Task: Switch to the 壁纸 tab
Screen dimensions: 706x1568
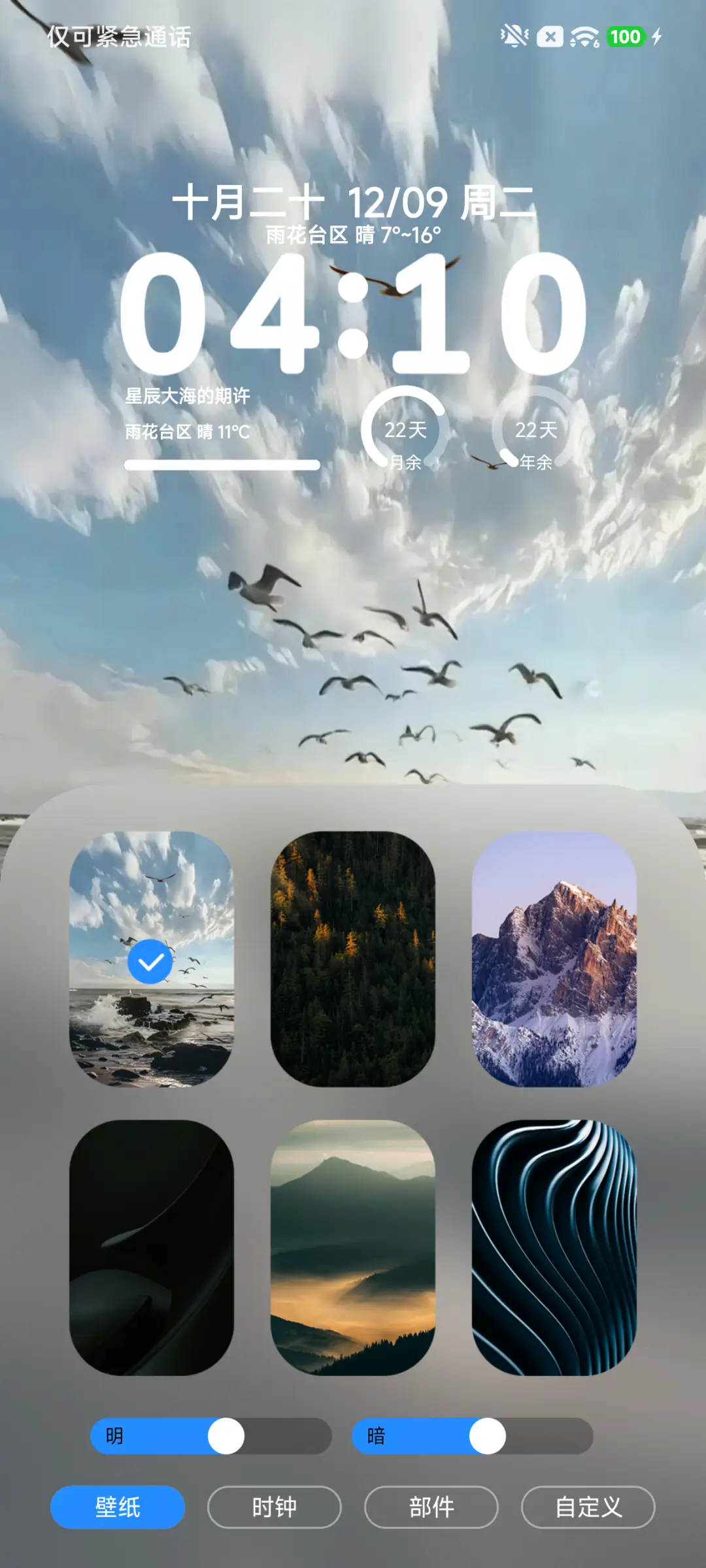Action: (118, 1507)
